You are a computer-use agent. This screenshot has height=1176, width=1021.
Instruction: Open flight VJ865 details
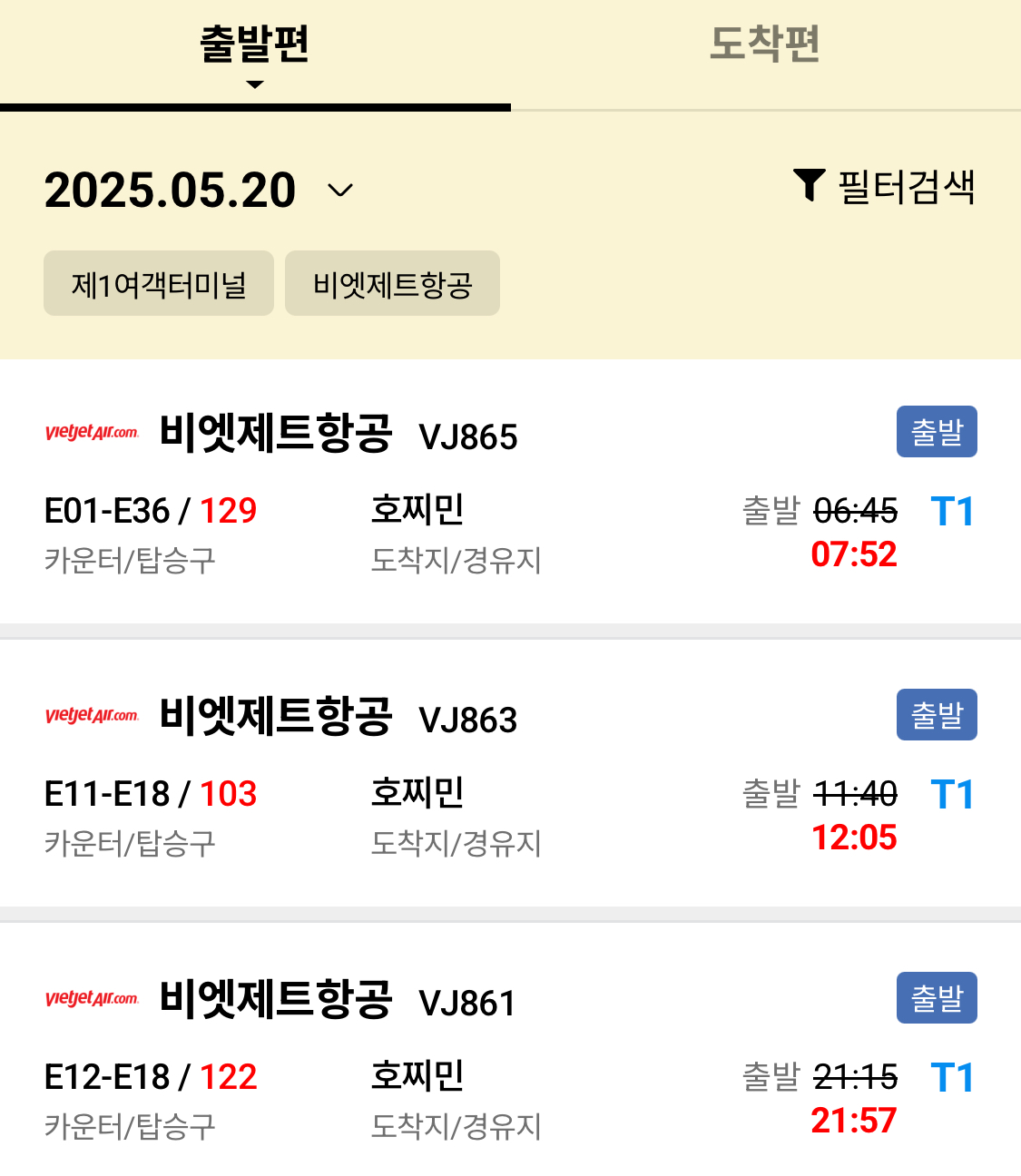[x=510, y=492]
